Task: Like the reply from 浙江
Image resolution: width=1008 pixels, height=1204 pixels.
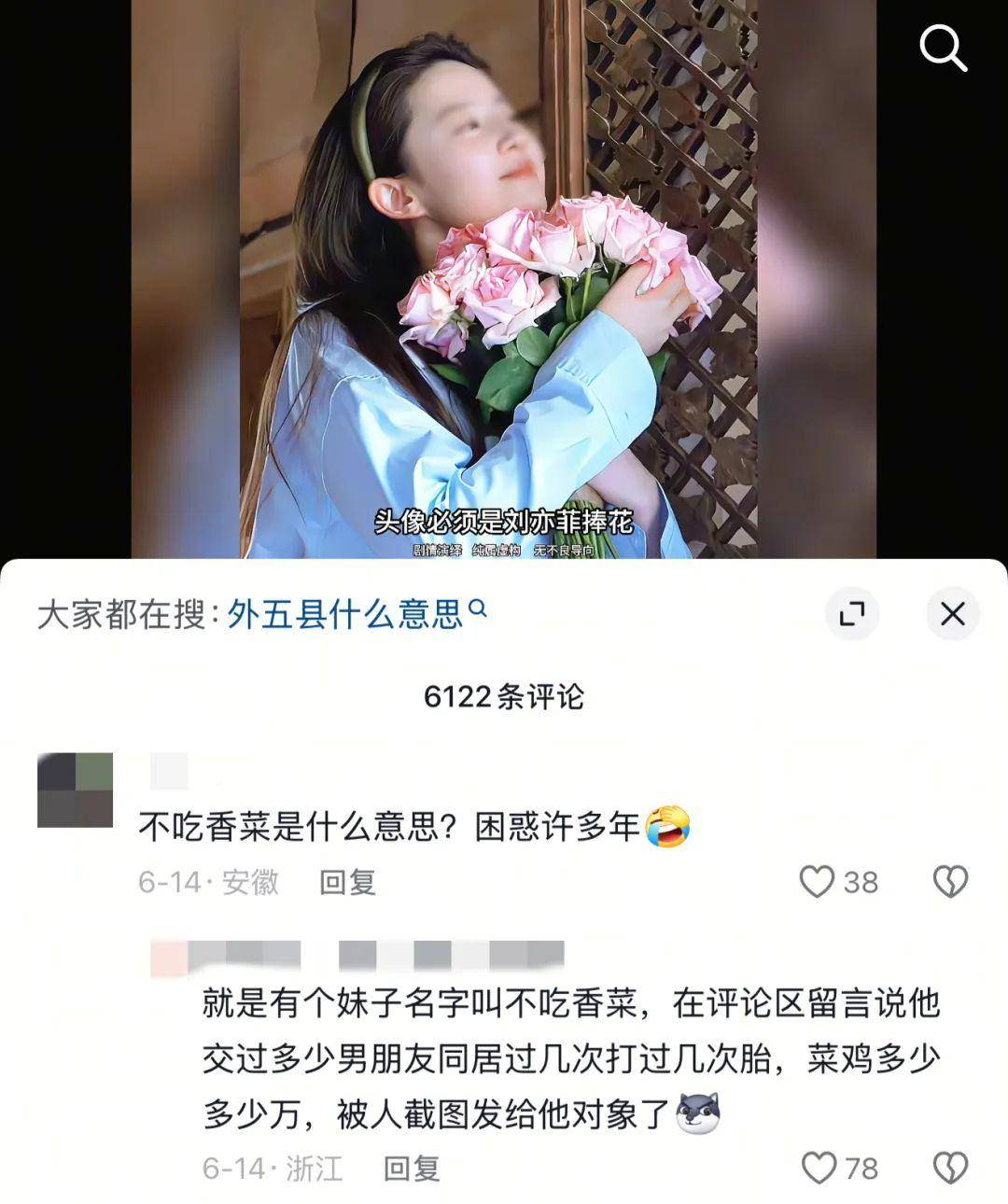Action: pos(819,1168)
